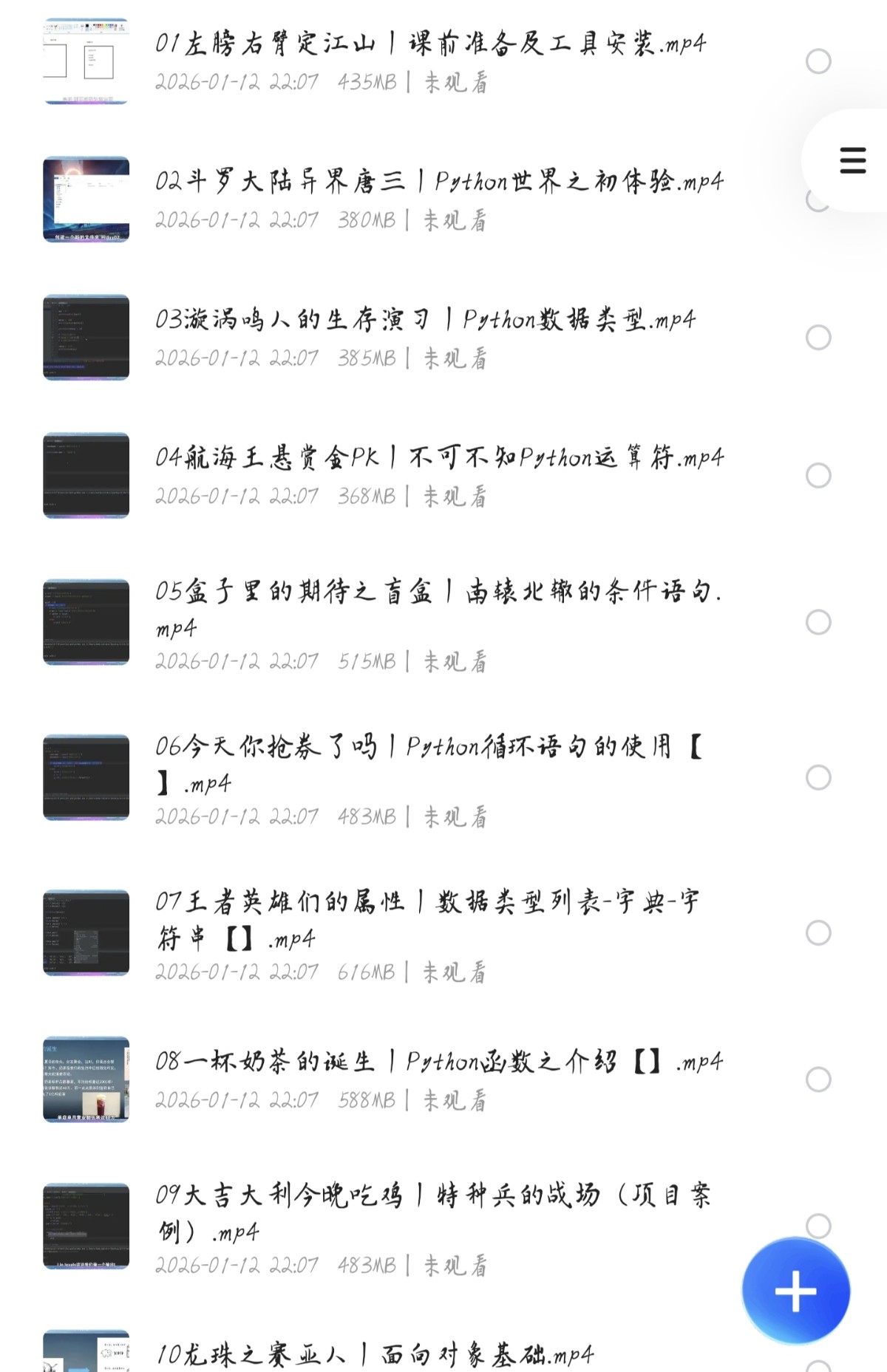The height and width of the screenshot is (1372, 887).
Task: Tick the selection circle for video 08
Action: (x=818, y=1079)
